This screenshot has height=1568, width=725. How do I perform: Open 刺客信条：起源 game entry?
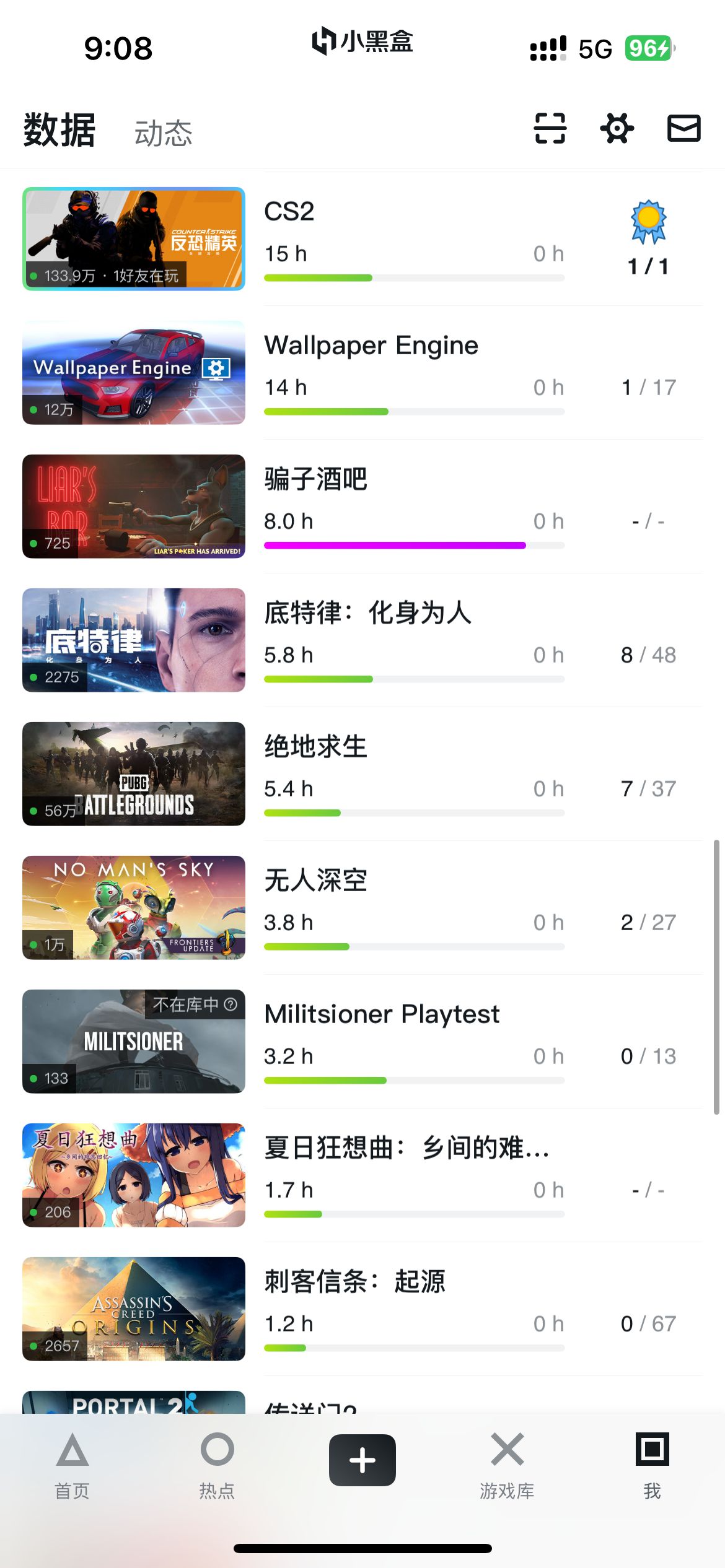point(414,1309)
